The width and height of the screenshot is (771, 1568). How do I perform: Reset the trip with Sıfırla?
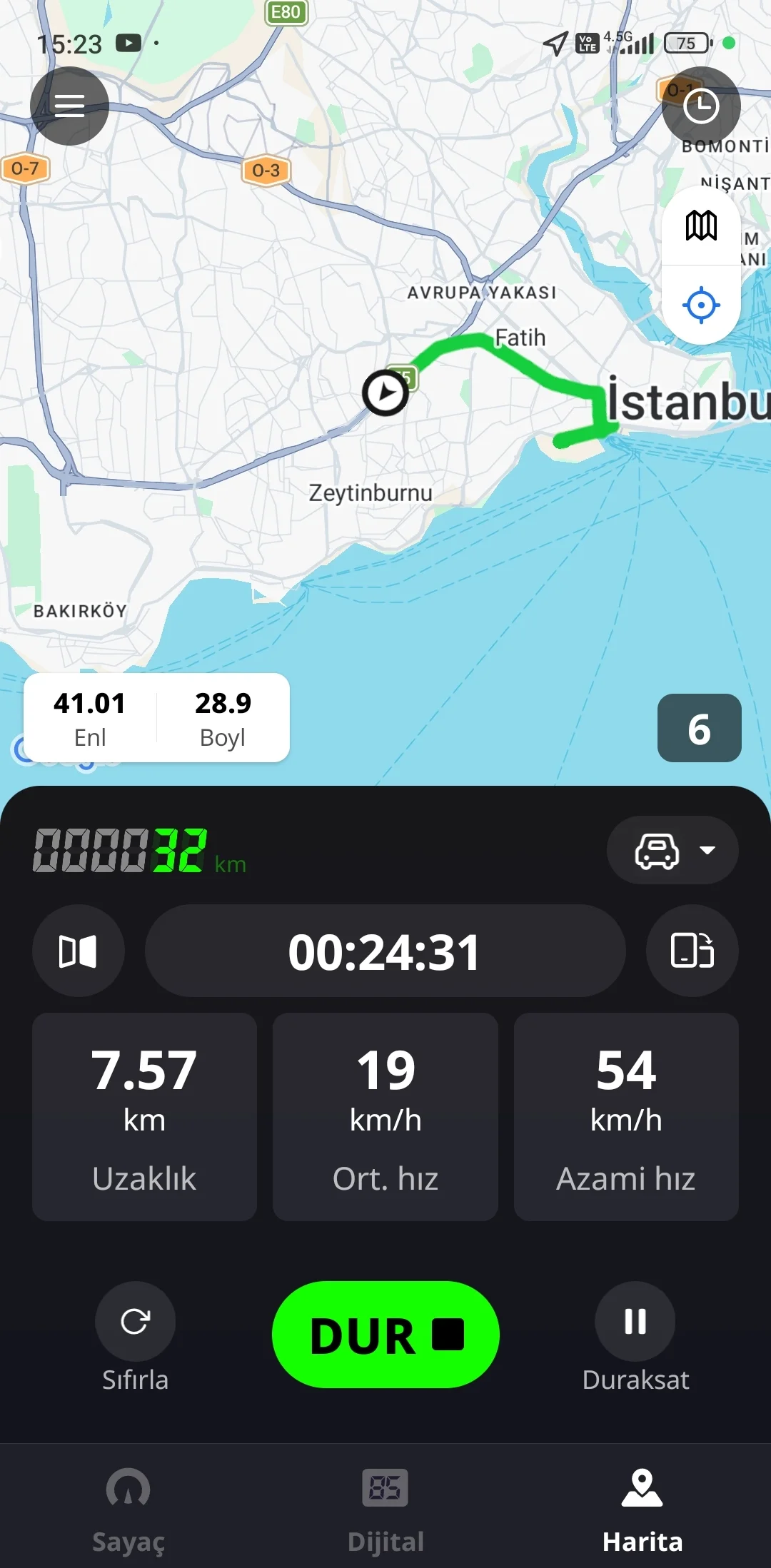coord(135,1322)
